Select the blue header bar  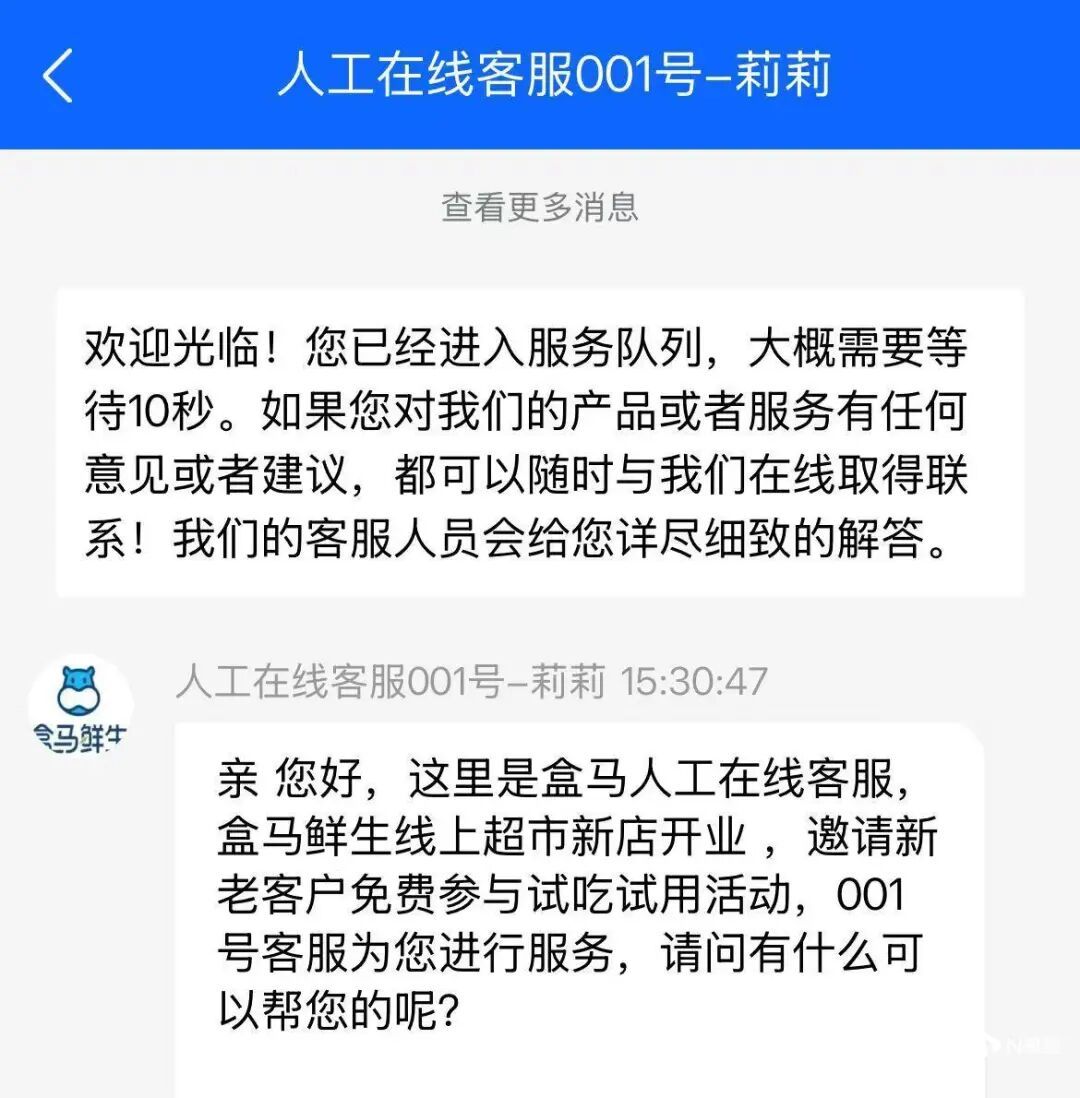(x=540, y=75)
